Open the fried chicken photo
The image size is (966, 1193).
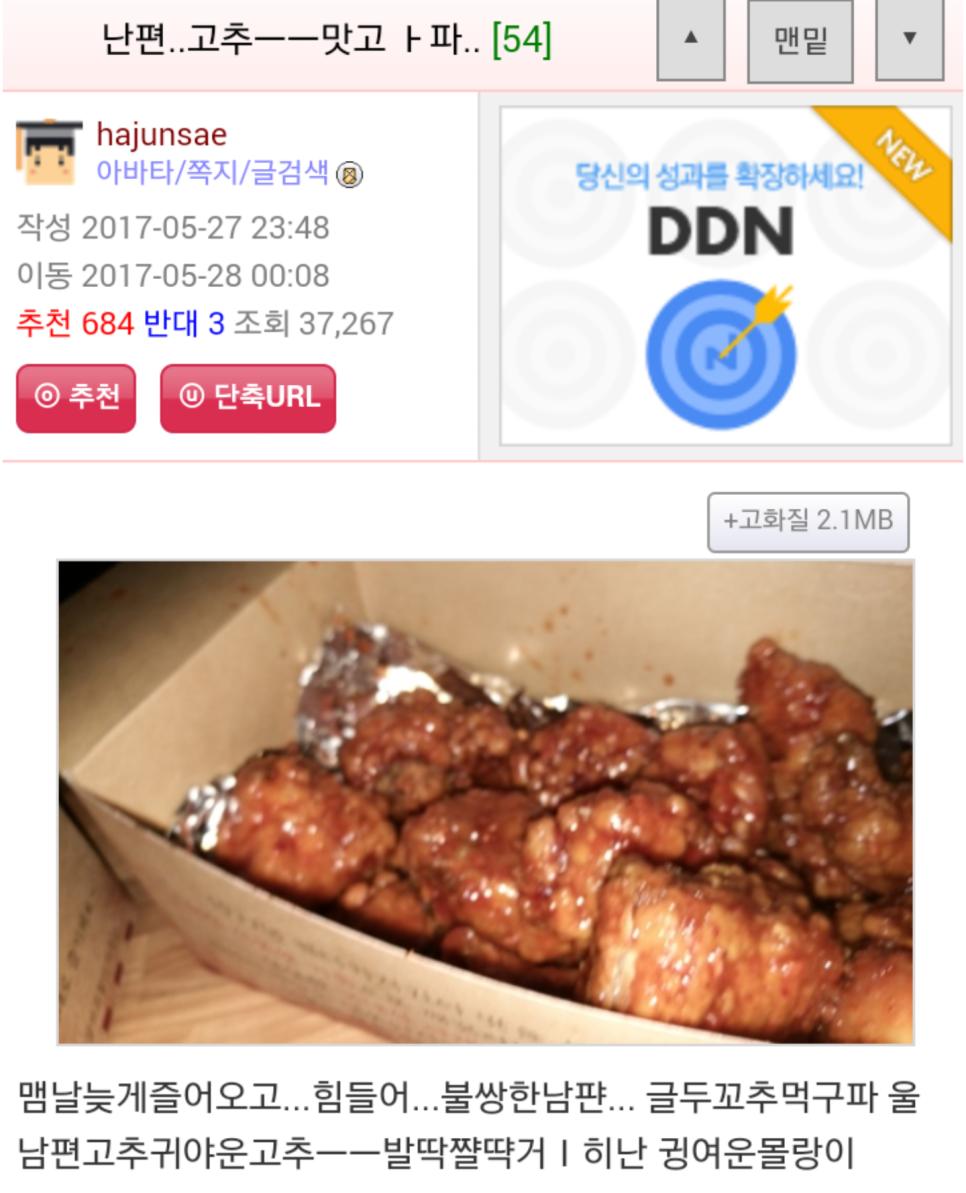(485, 802)
